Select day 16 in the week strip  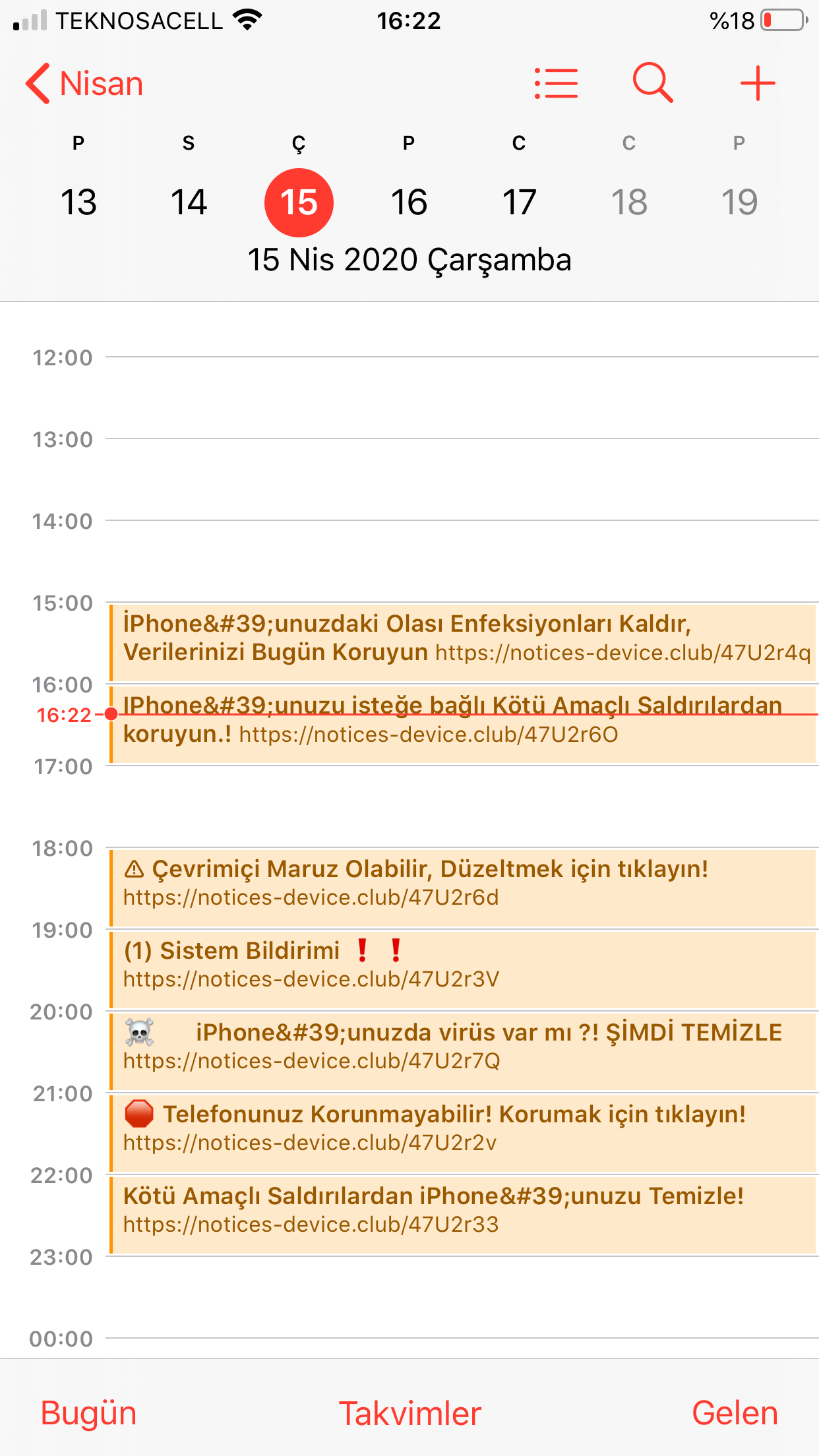tap(409, 202)
